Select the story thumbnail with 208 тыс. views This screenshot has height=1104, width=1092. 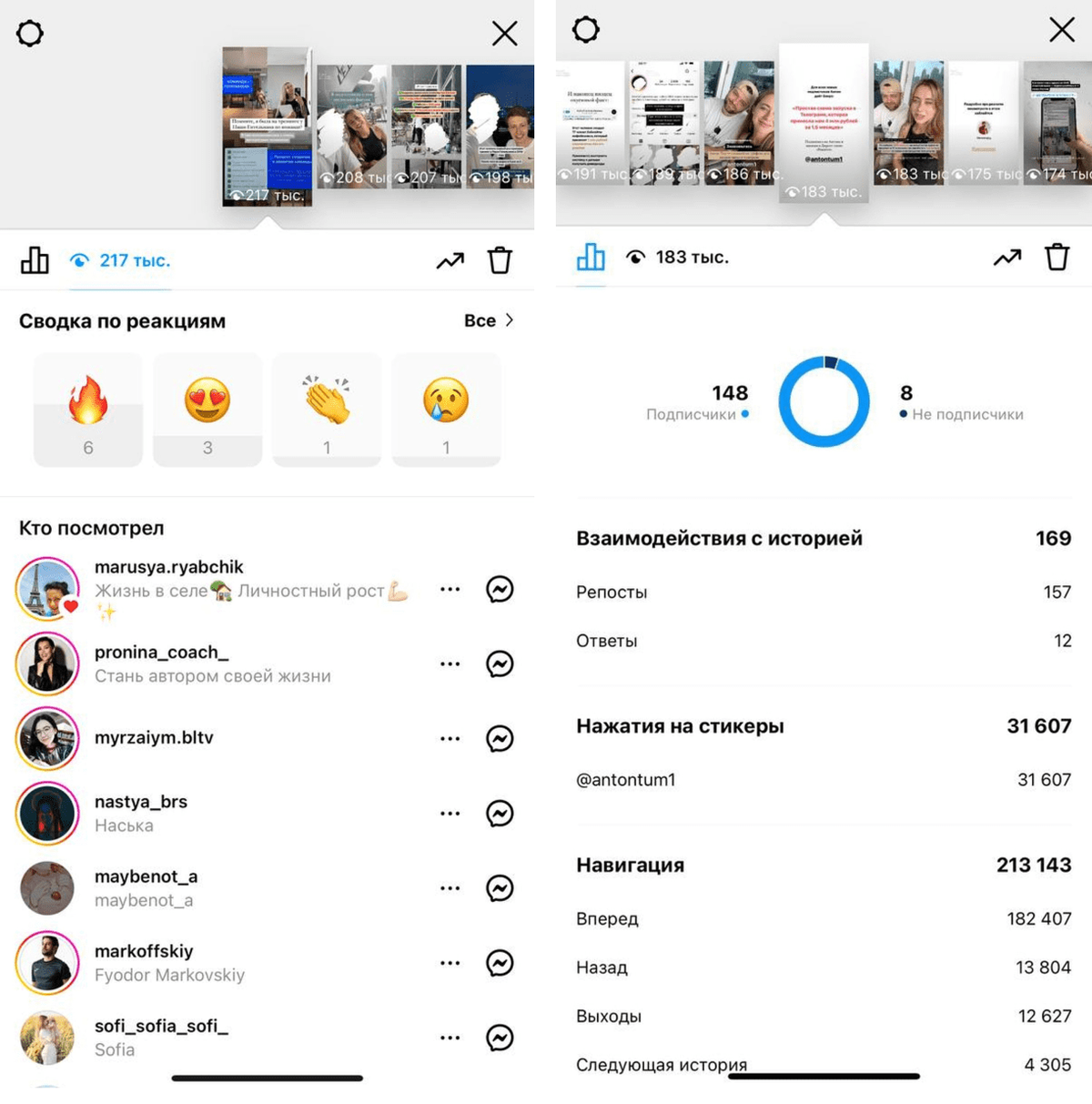[351, 126]
